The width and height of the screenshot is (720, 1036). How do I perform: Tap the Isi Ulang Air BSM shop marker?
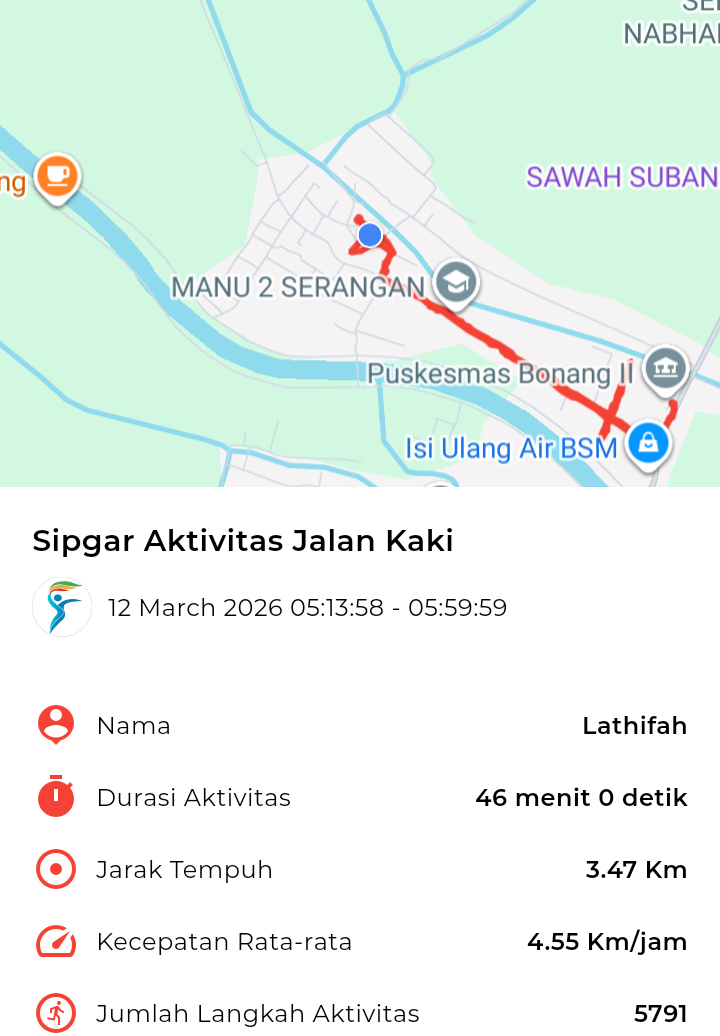click(x=648, y=441)
